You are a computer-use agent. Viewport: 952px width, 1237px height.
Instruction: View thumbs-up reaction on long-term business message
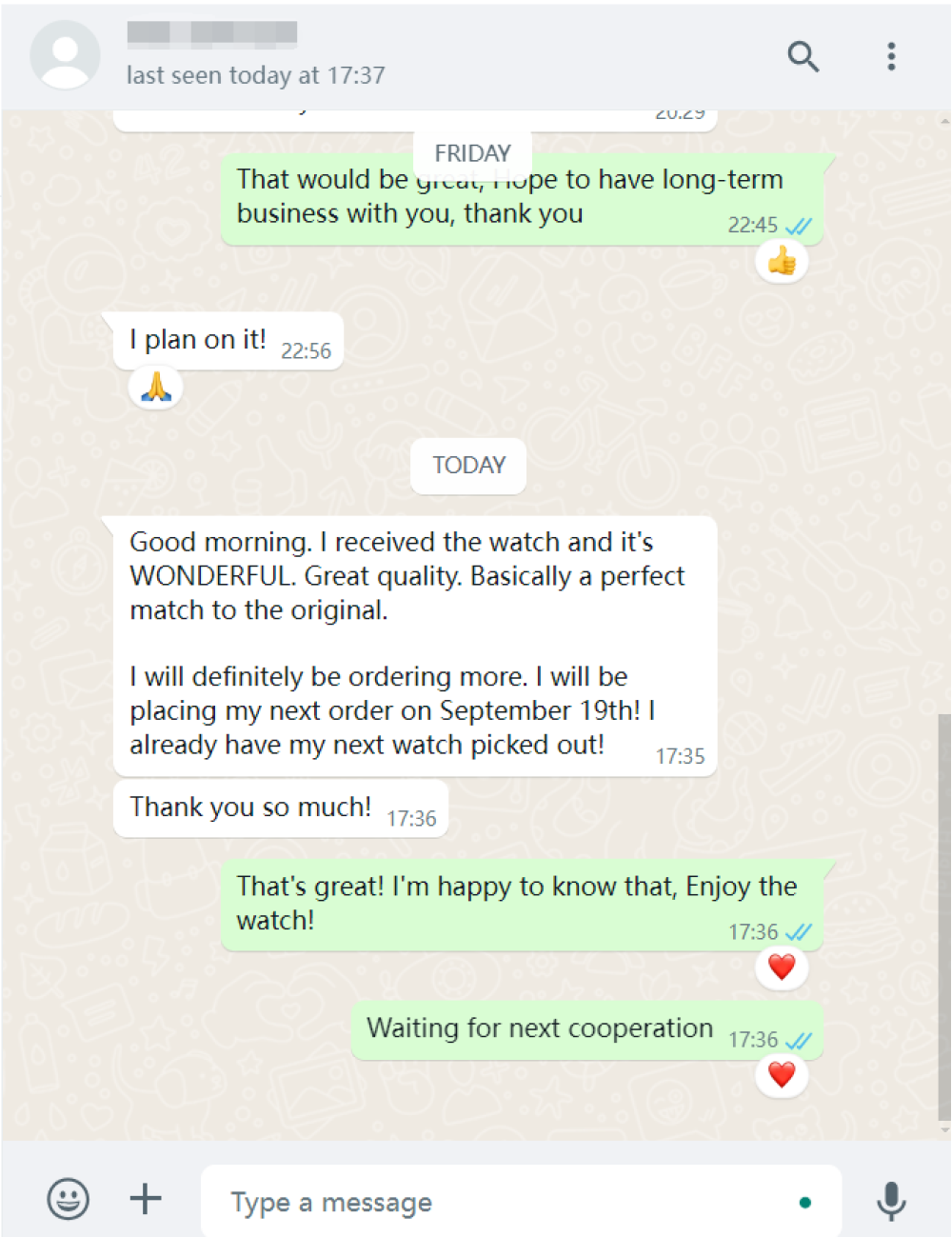[x=782, y=261]
